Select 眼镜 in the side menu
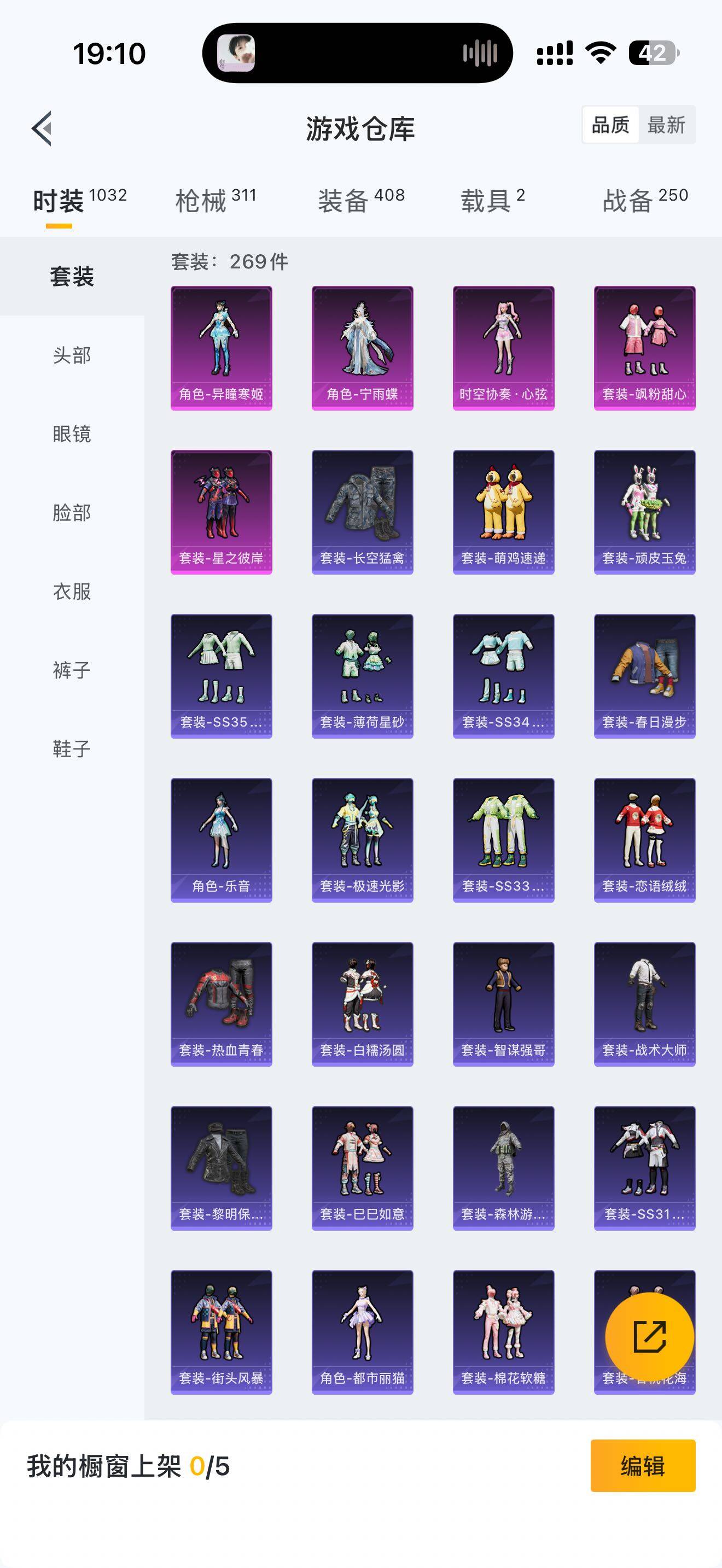Viewport: 722px width, 1568px height. pos(72,434)
